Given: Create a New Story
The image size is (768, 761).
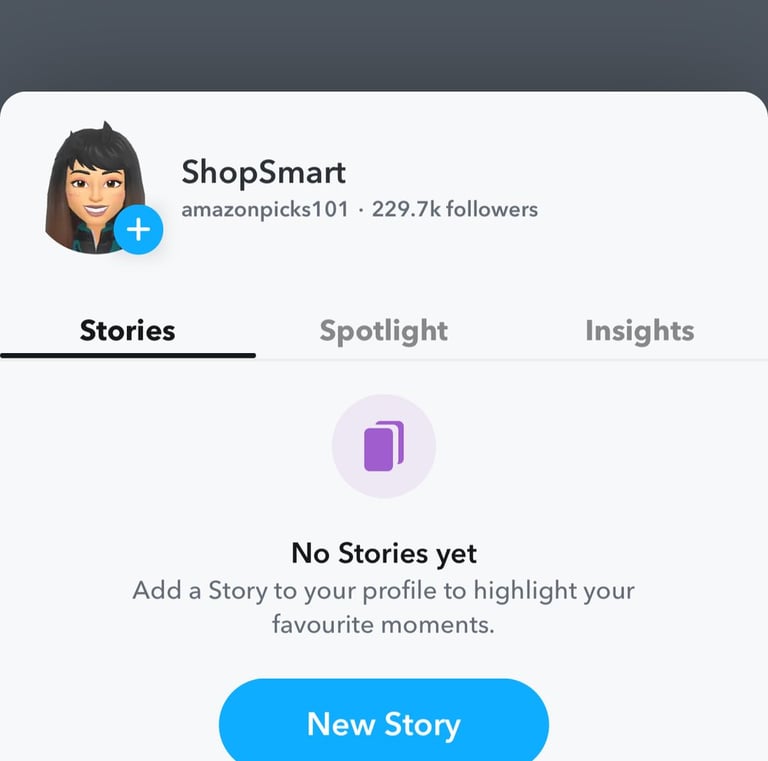Looking at the screenshot, I should click(x=383, y=724).
